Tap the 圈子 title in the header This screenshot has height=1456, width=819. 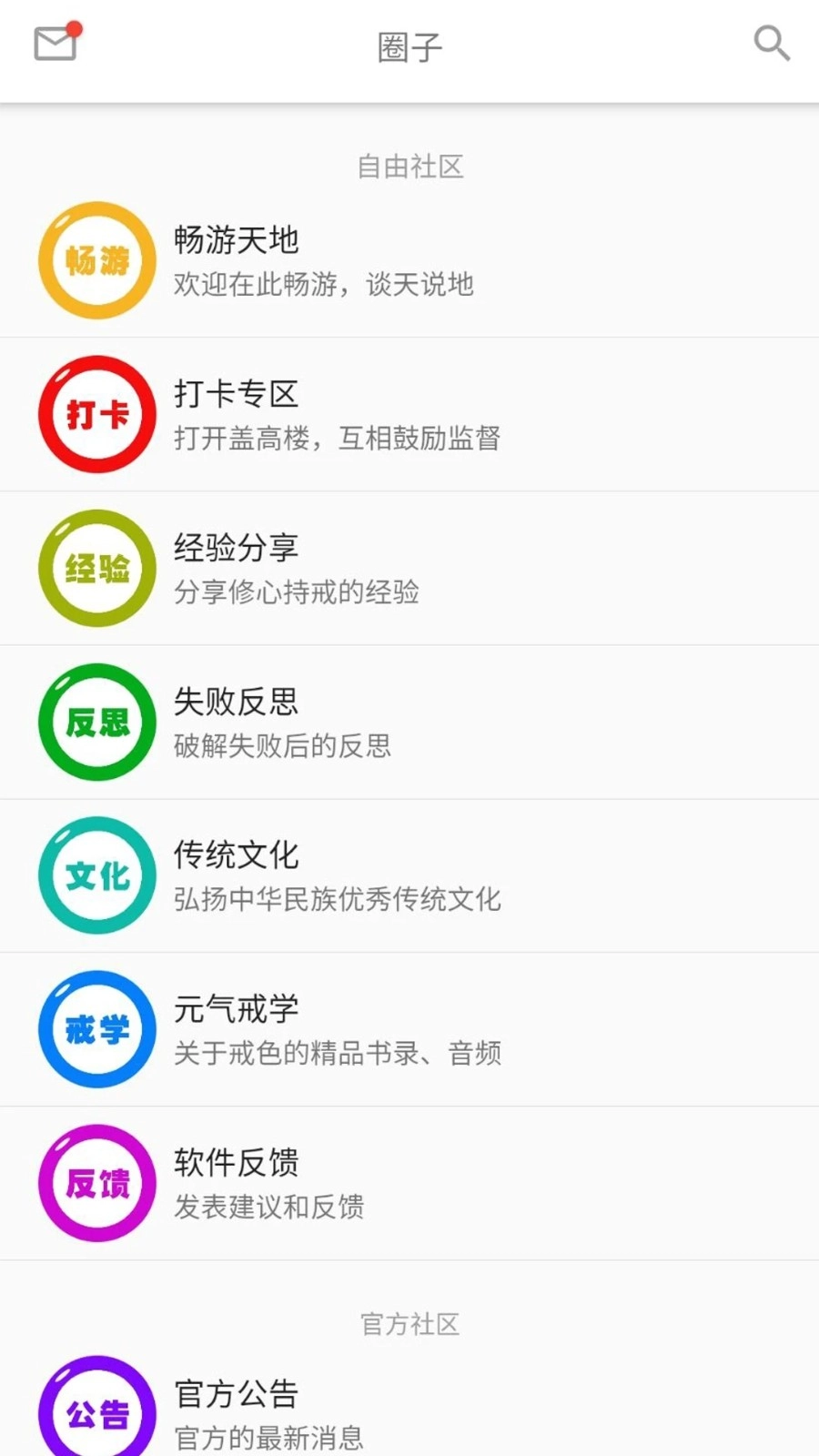409,45
